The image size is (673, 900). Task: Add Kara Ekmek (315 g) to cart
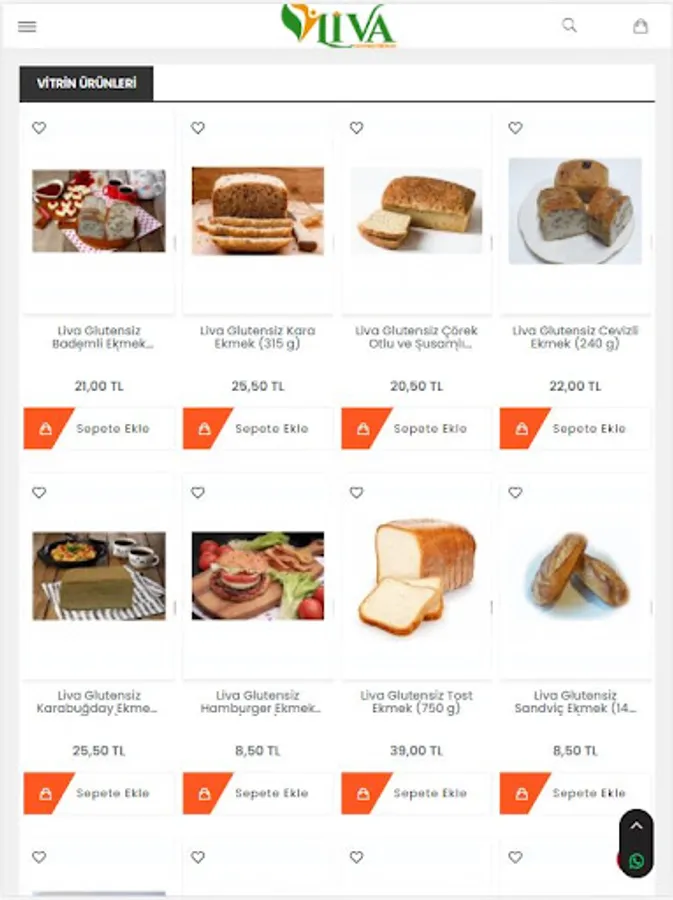point(258,428)
